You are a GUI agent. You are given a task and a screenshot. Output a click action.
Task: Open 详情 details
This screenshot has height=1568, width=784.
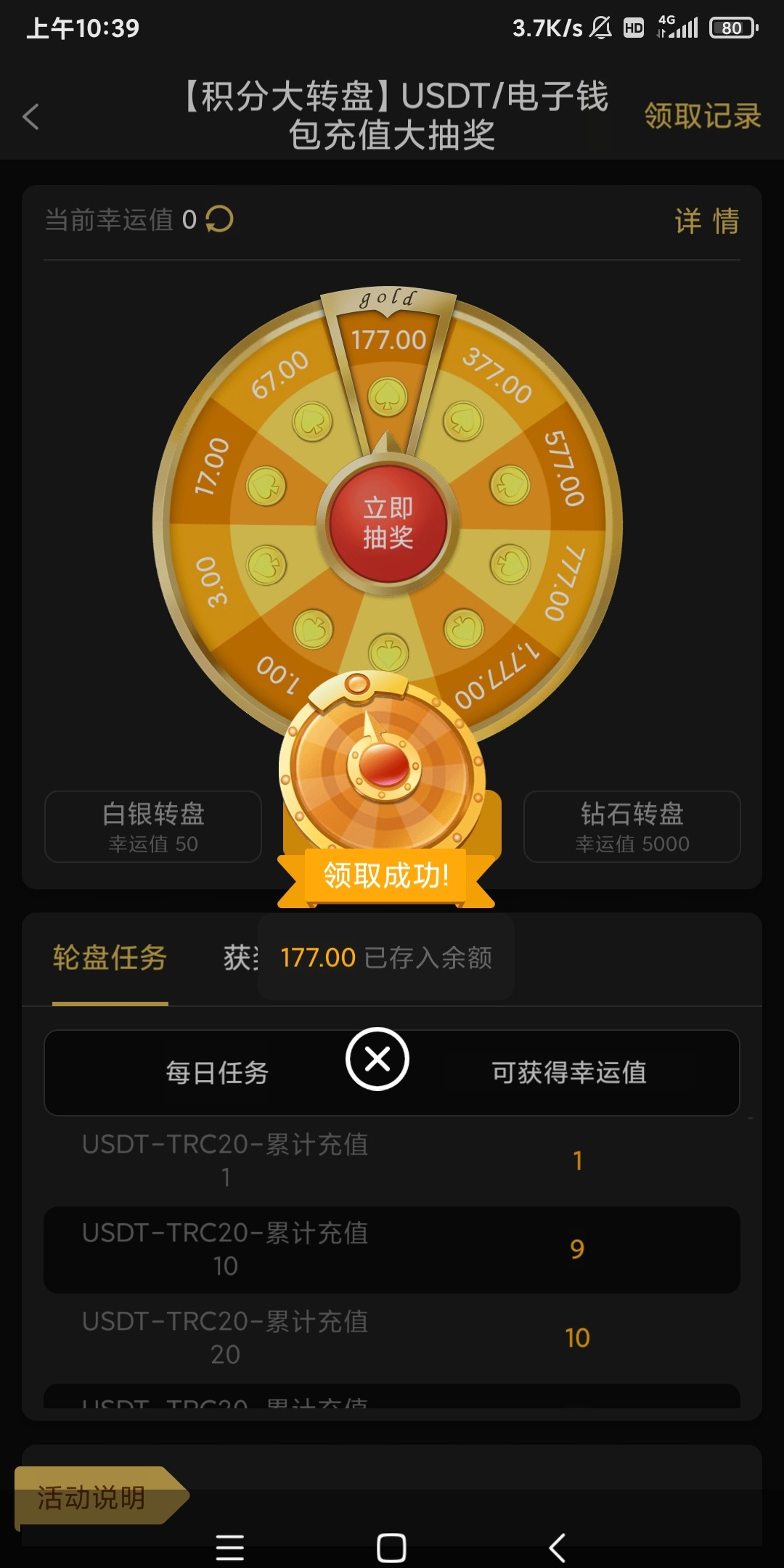tap(706, 221)
